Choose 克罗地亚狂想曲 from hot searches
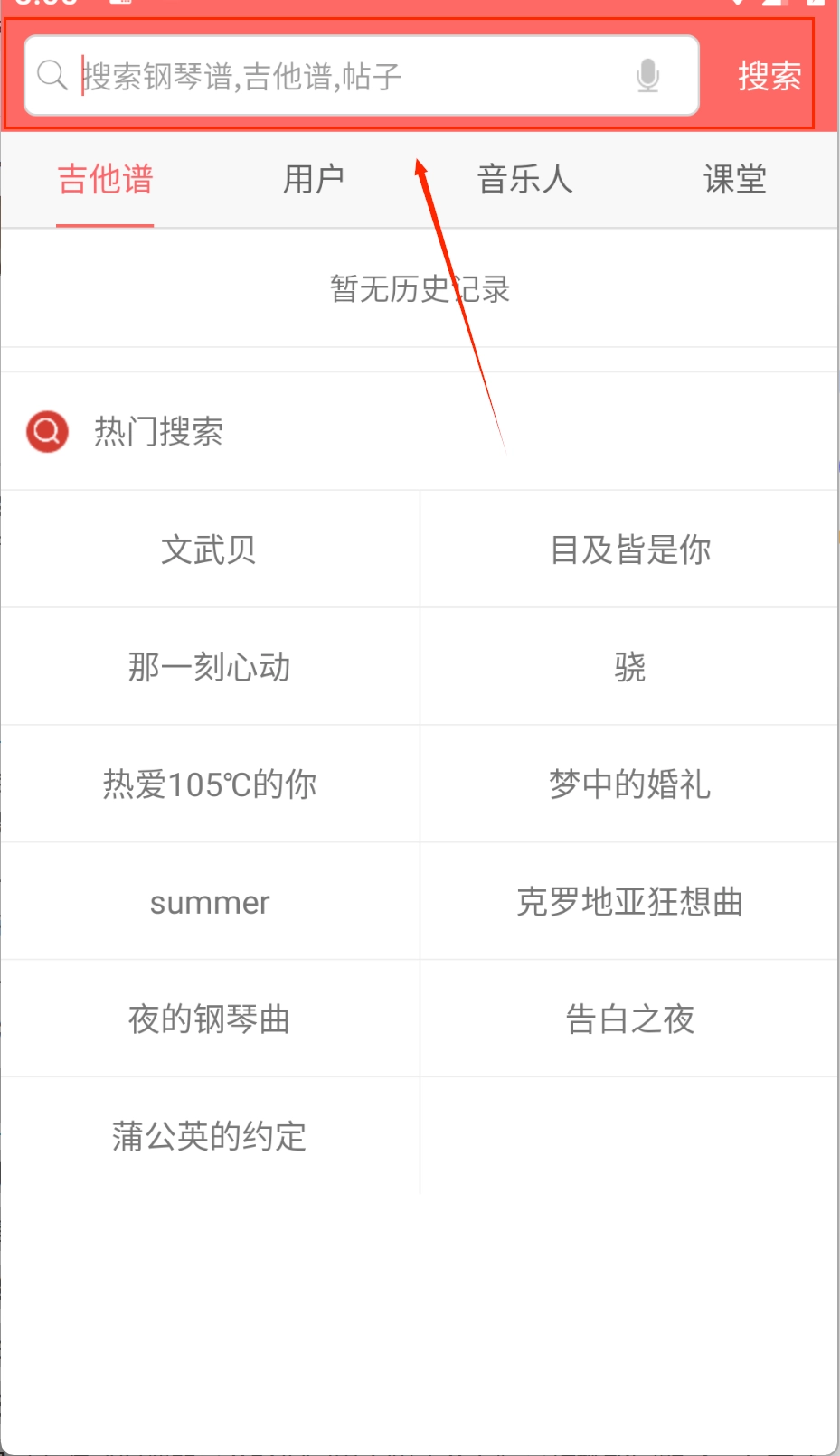840x1456 pixels. pos(630,902)
